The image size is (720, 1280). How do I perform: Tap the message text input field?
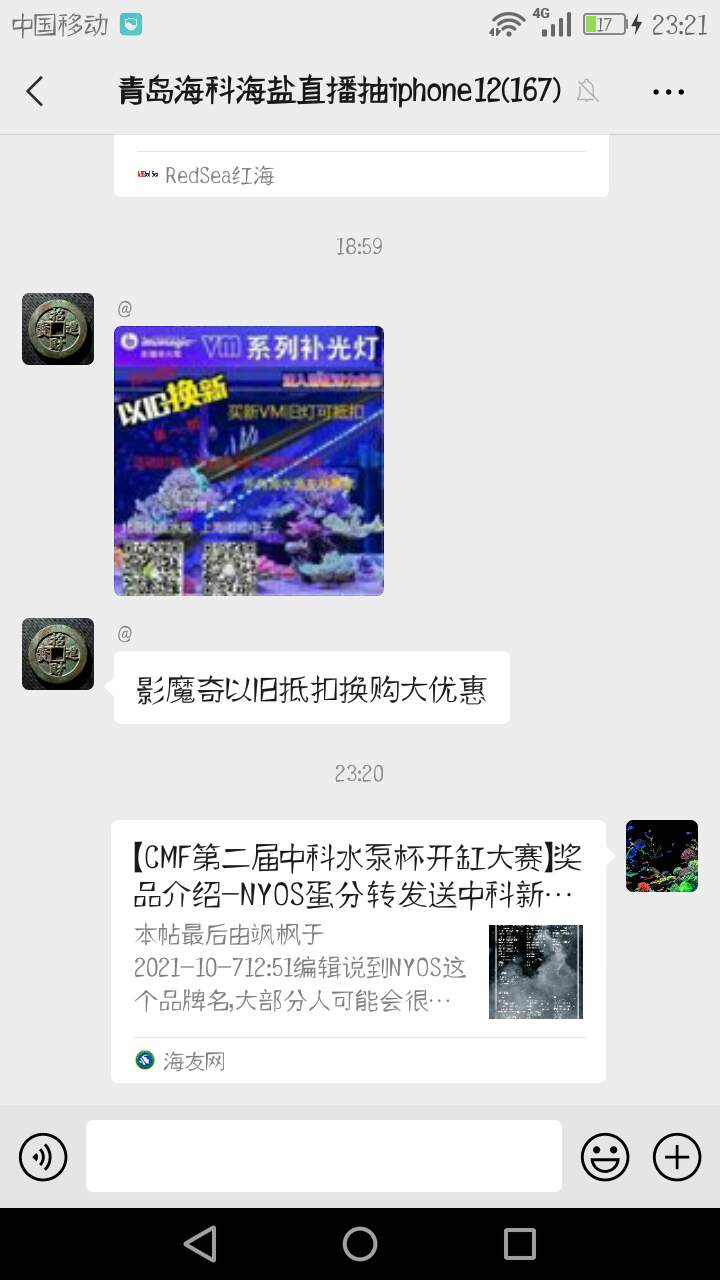323,1156
